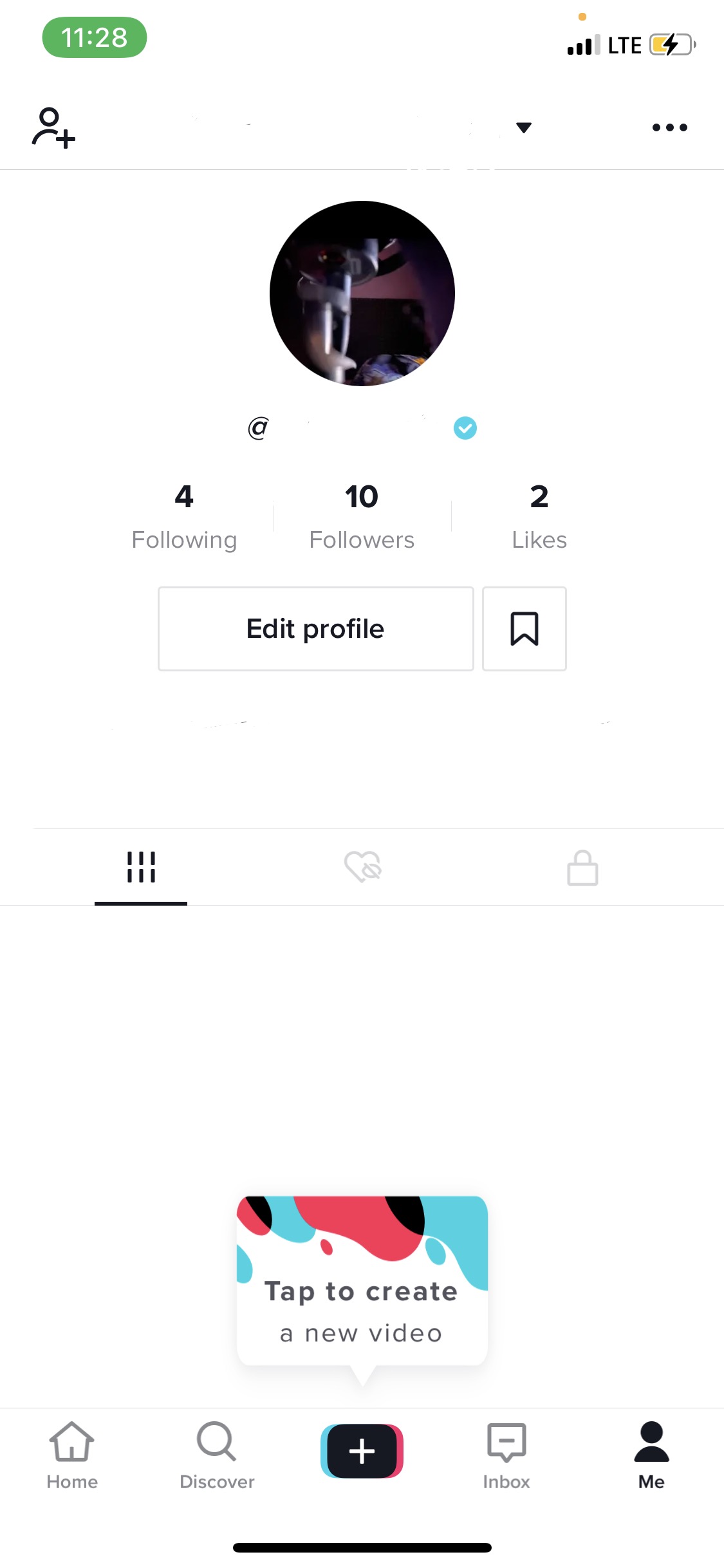Create a new video with plus button

[362, 1451]
